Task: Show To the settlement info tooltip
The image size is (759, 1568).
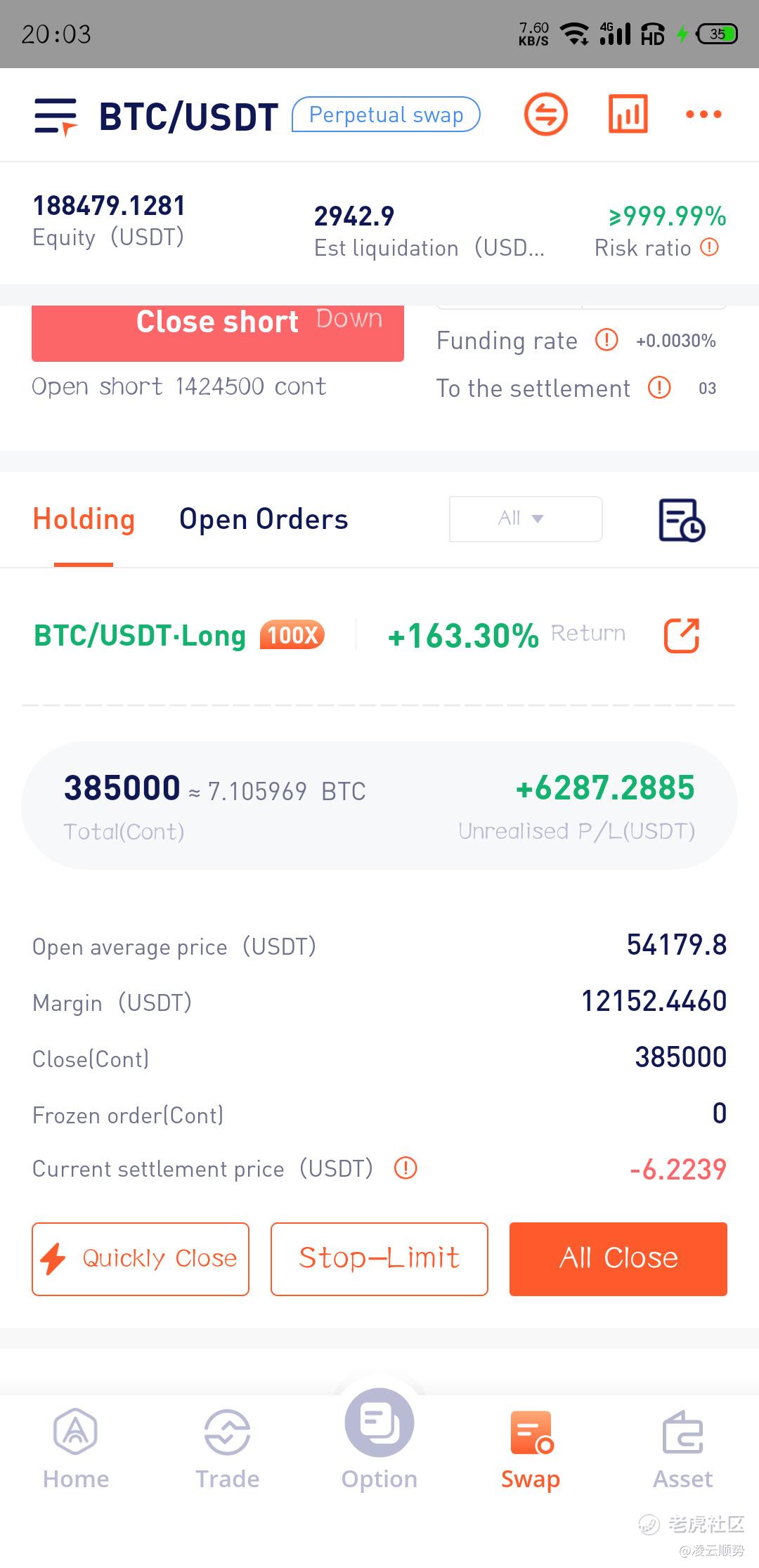Action: (659, 387)
